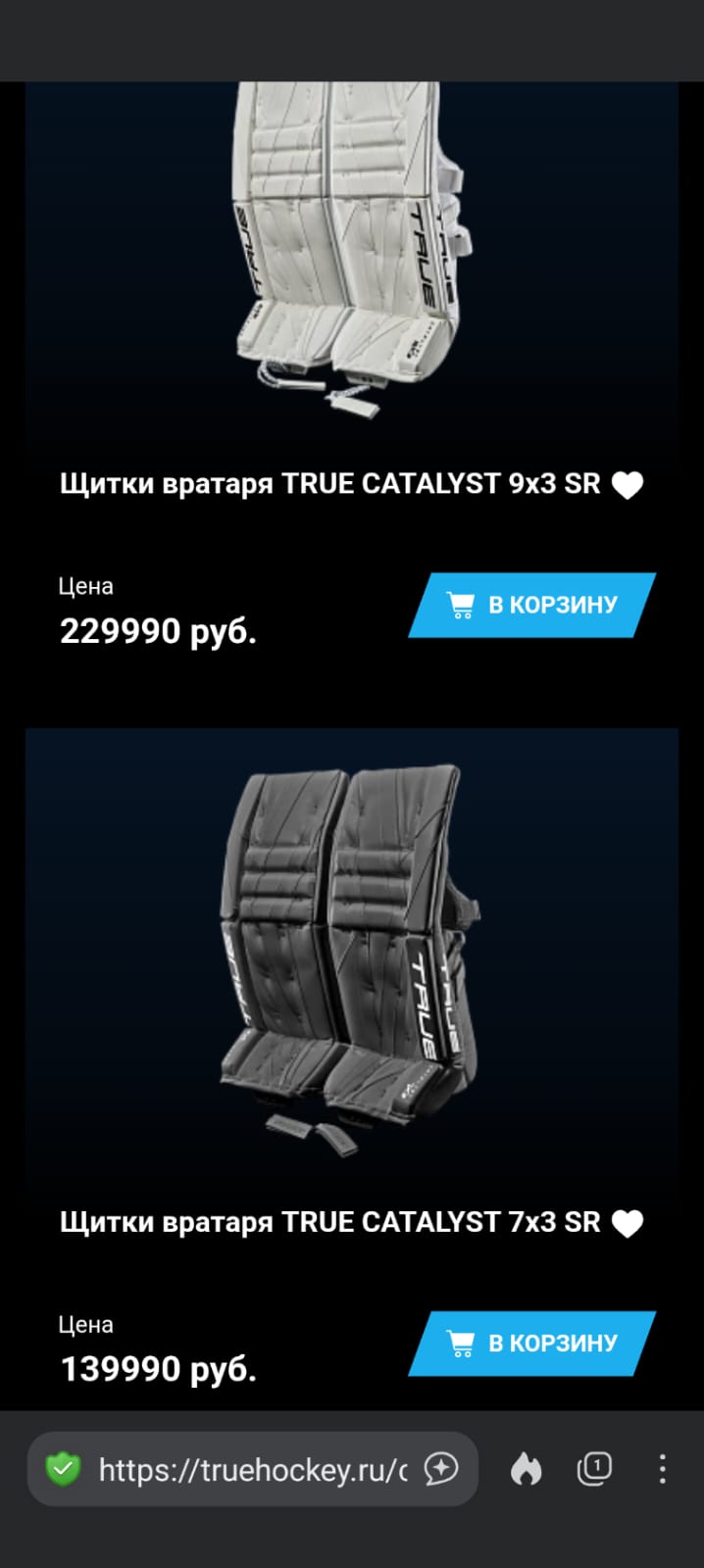This screenshot has height=1568, width=704.
Task: Open the Щитки вратаря TRUE CATALYST 7x3 SR title
Action: [329, 1222]
